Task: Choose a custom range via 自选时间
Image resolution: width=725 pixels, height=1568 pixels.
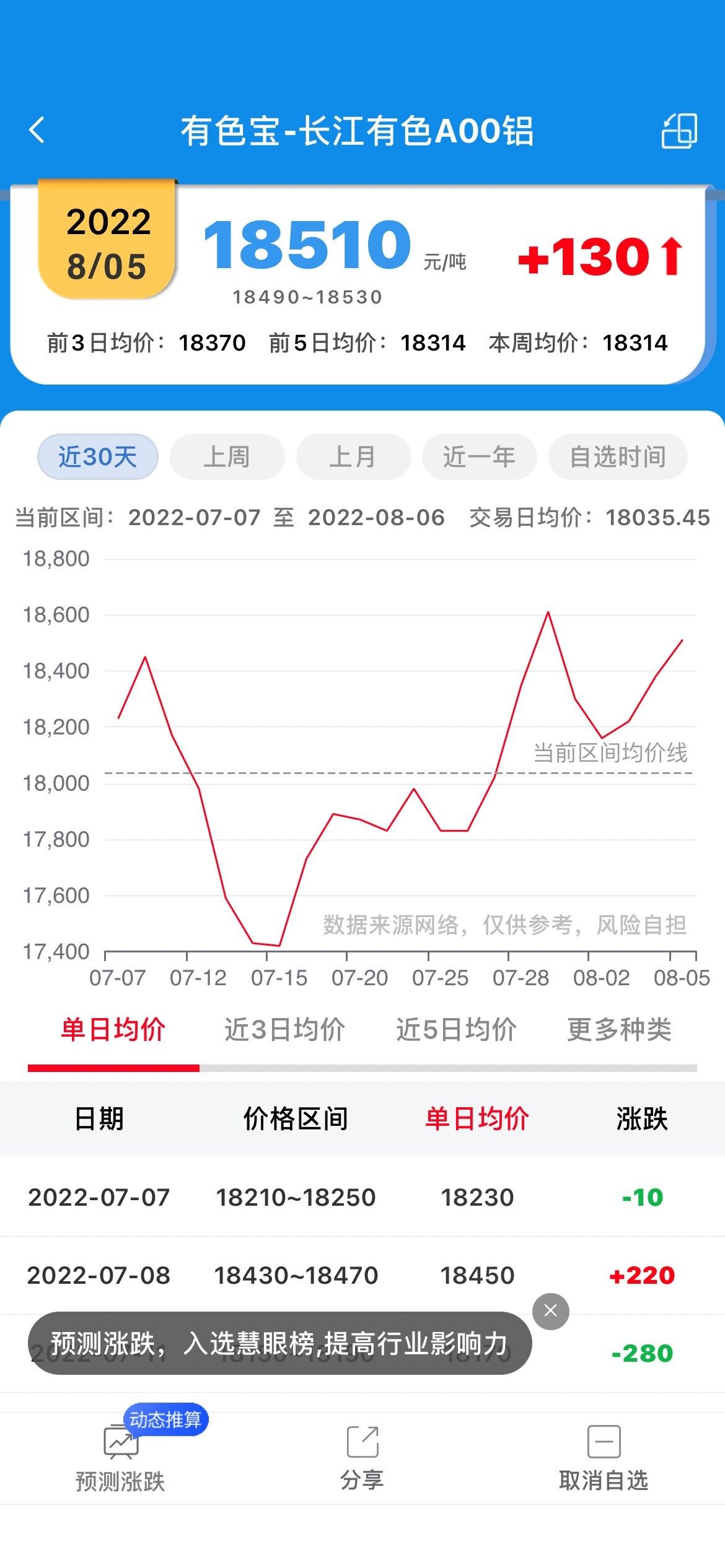Action: (618, 457)
